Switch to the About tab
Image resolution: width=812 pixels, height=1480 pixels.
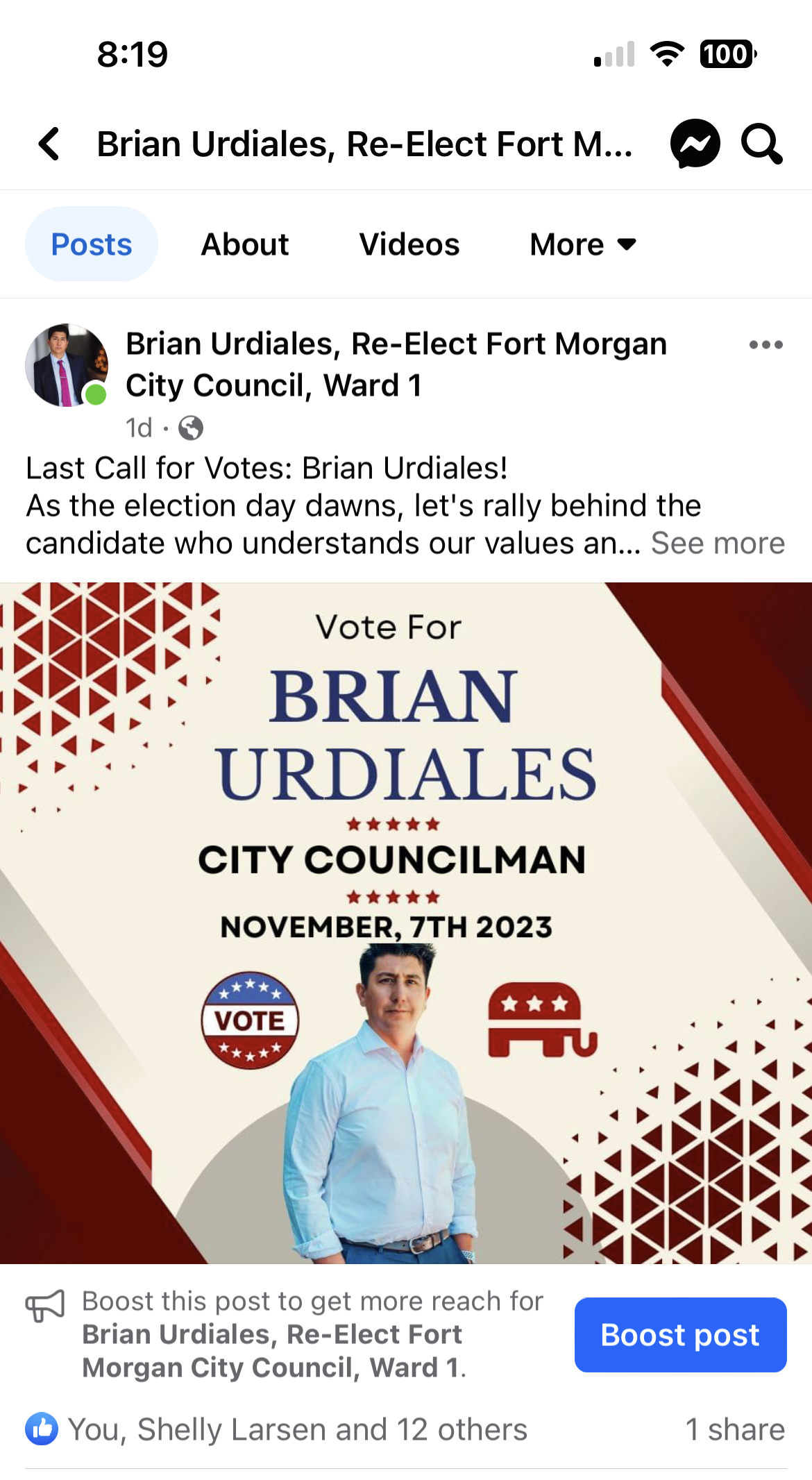(244, 244)
